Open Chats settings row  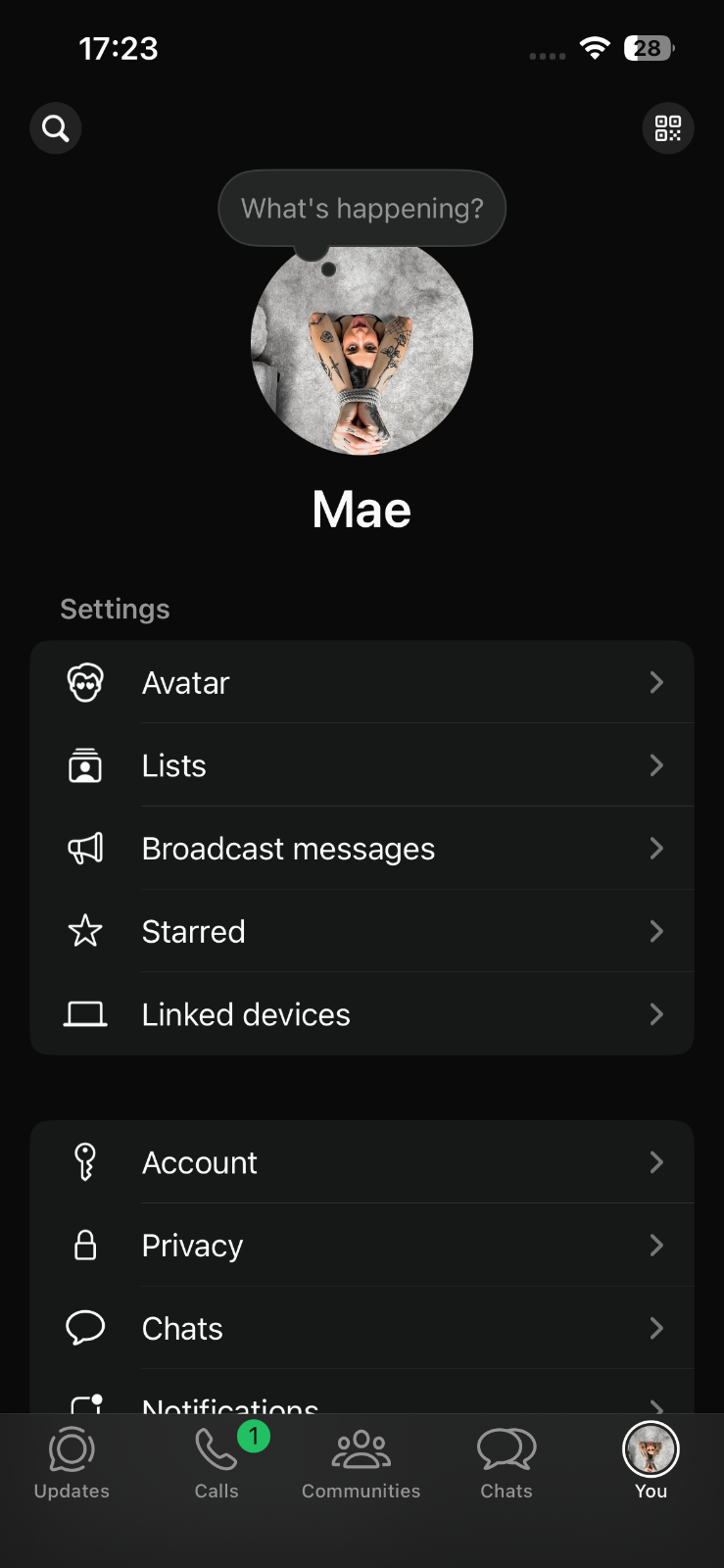(x=362, y=1328)
